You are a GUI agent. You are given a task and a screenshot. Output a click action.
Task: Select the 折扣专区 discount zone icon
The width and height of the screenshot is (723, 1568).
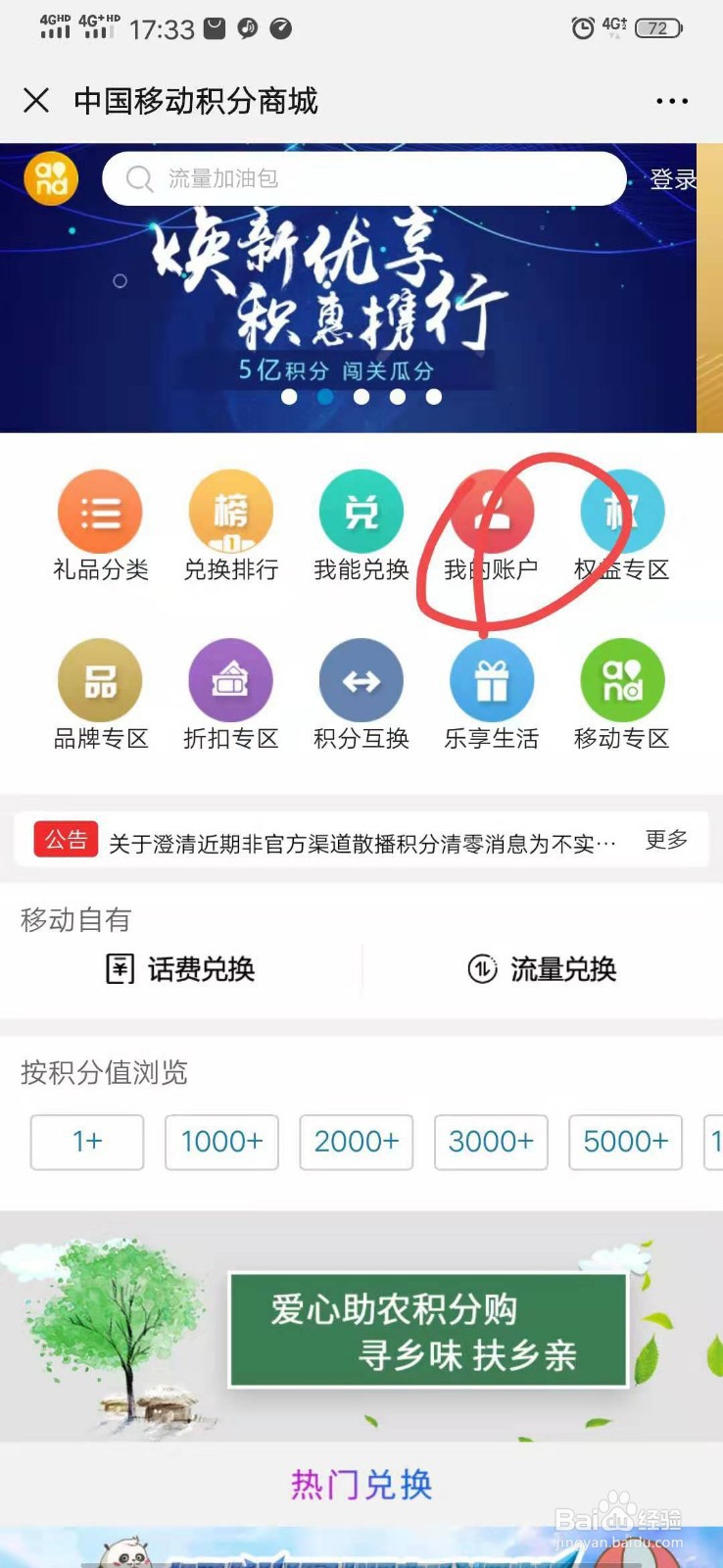230,678
